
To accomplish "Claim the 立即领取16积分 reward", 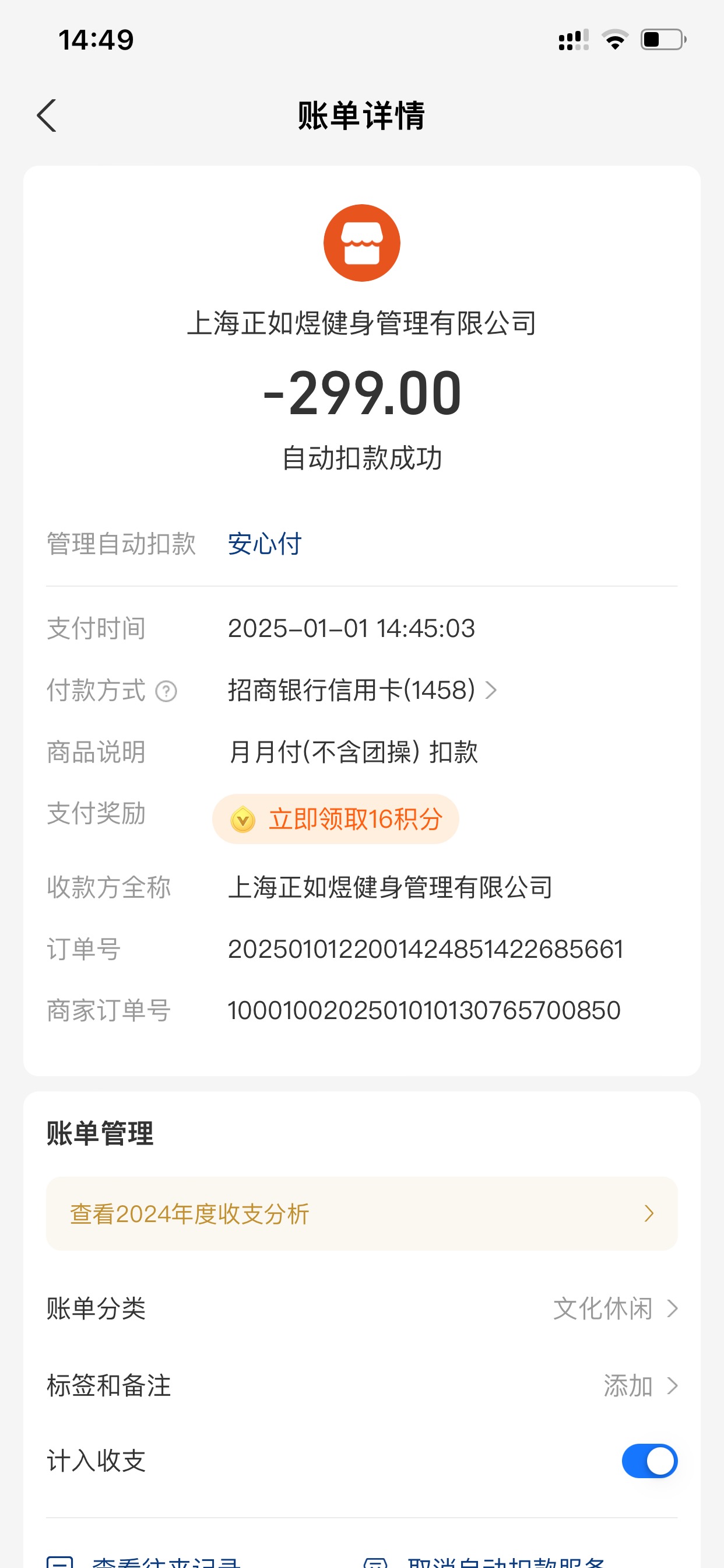I will 335,818.
